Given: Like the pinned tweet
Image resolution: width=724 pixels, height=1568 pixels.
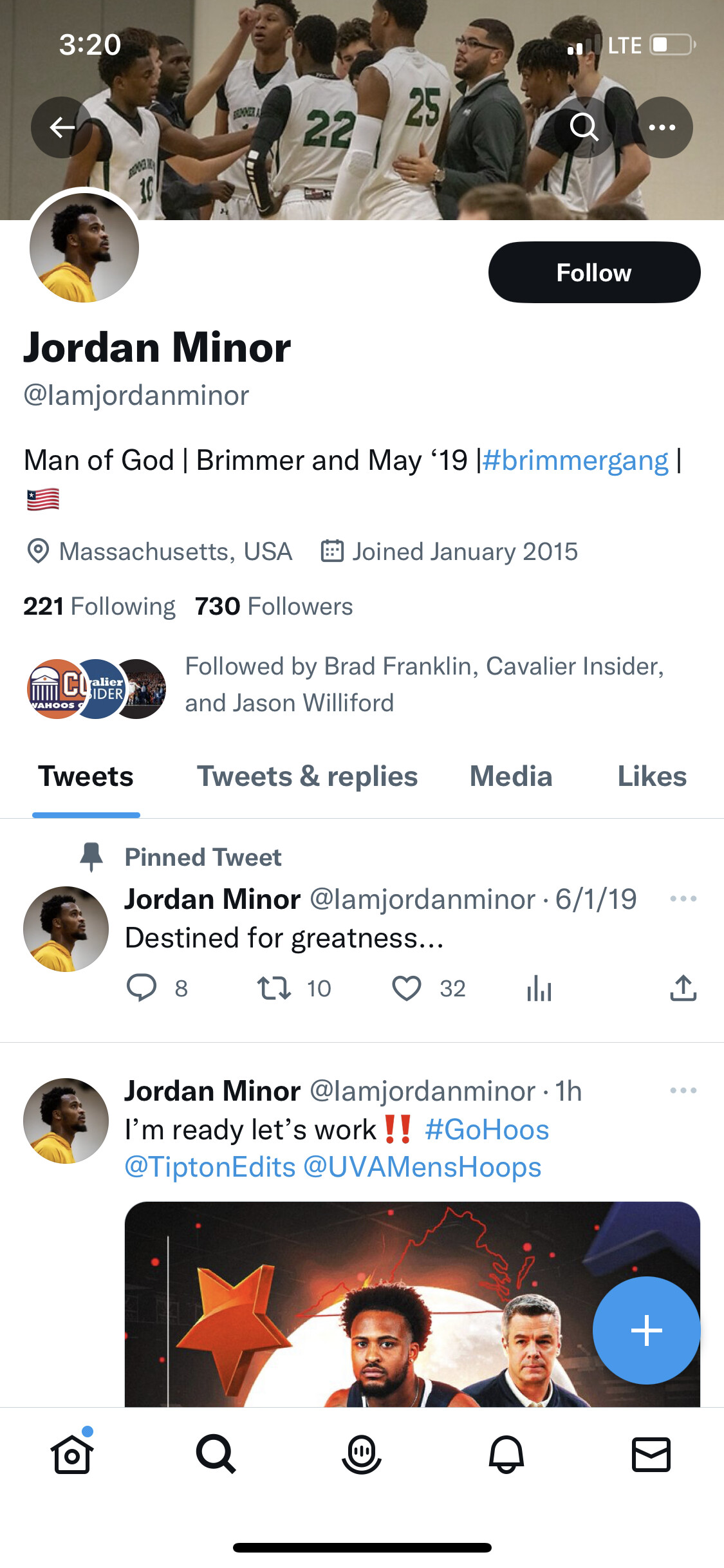Looking at the screenshot, I should (407, 988).
